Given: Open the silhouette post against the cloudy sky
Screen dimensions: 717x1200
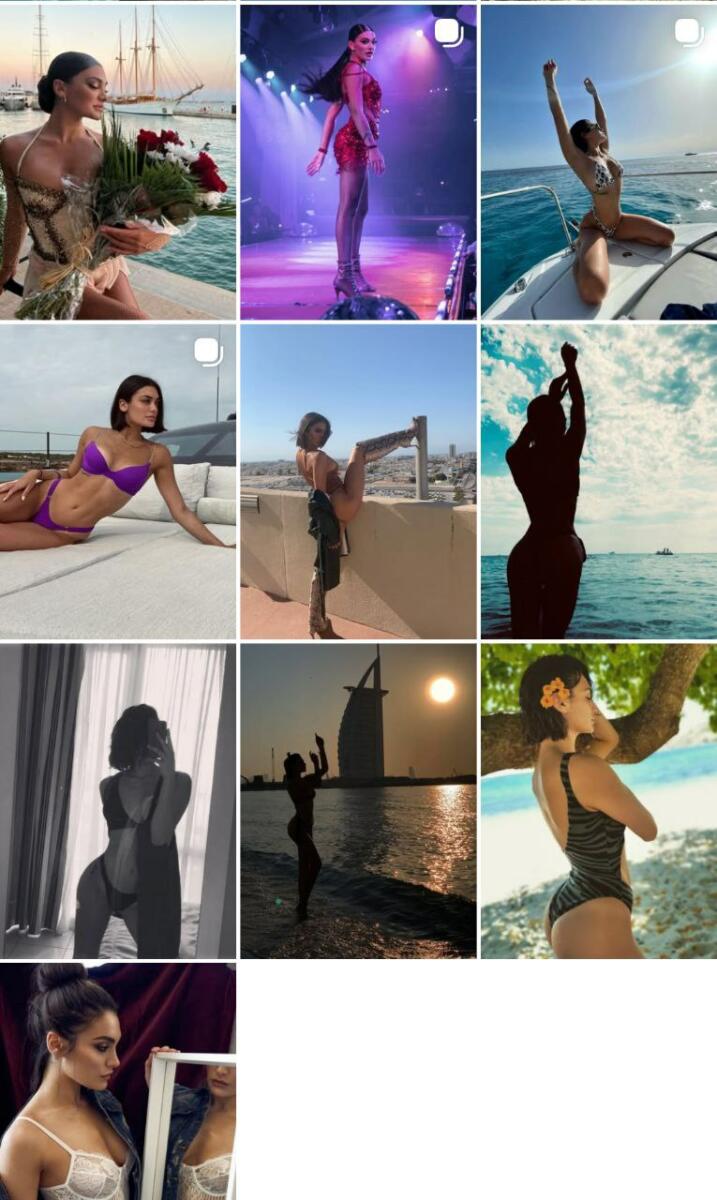Looking at the screenshot, I should [x=598, y=481].
